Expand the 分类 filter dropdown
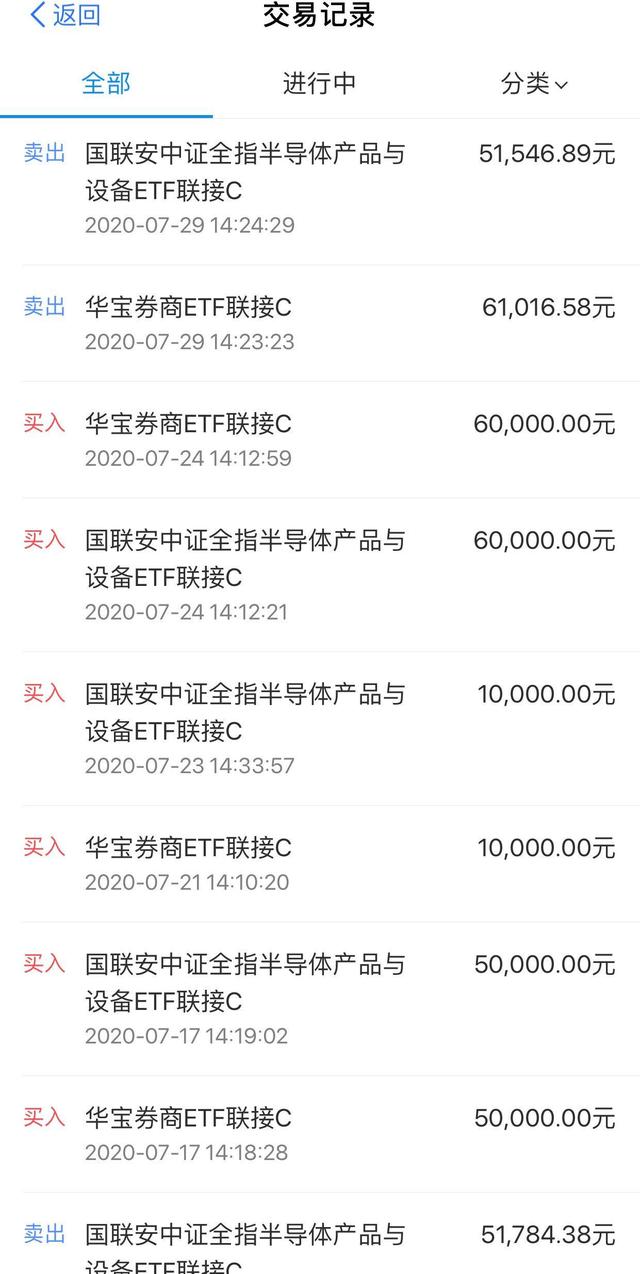The image size is (640, 1274). click(x=534, y=85)
